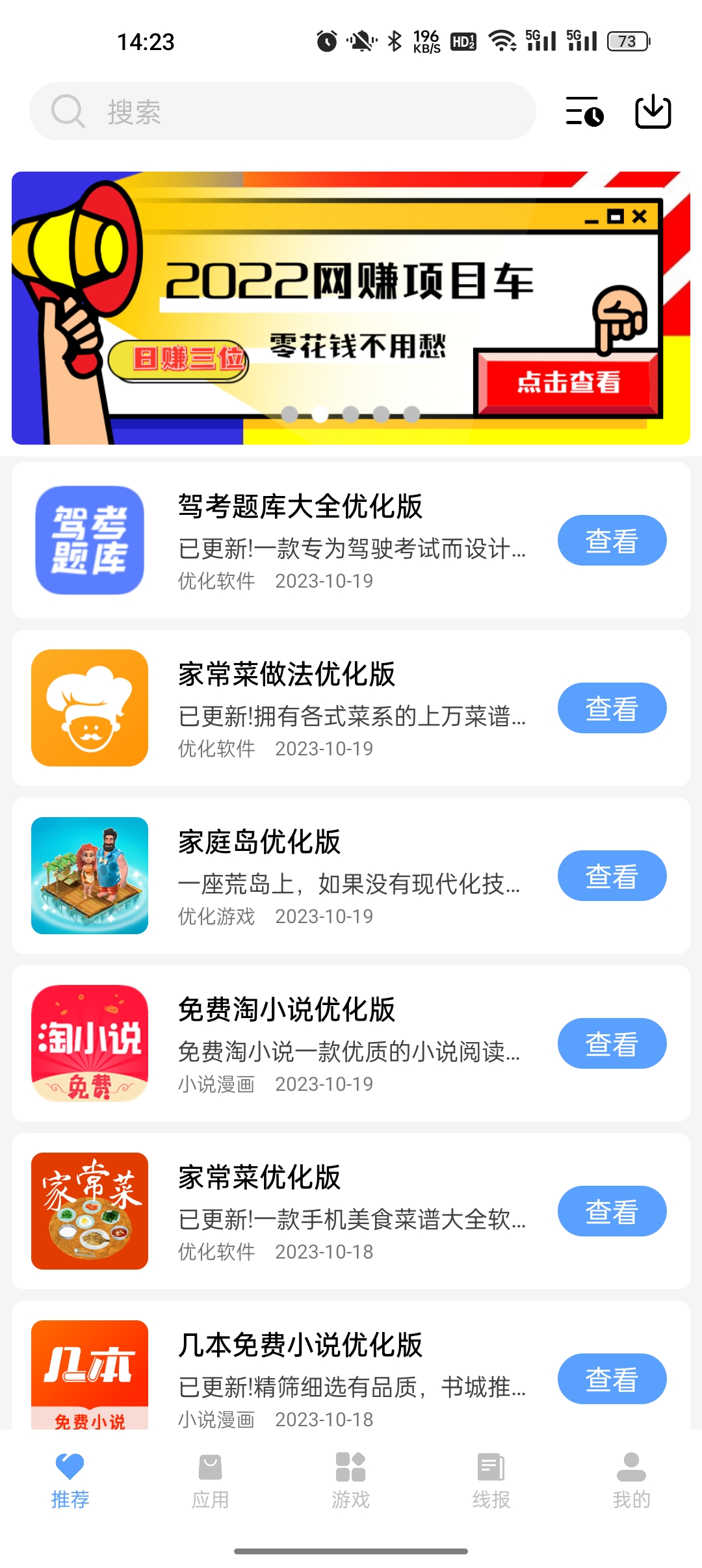The width and height of the screenshot is (702, 1568).
Task: Open the downloads icon
Action: tap(653, 111)
